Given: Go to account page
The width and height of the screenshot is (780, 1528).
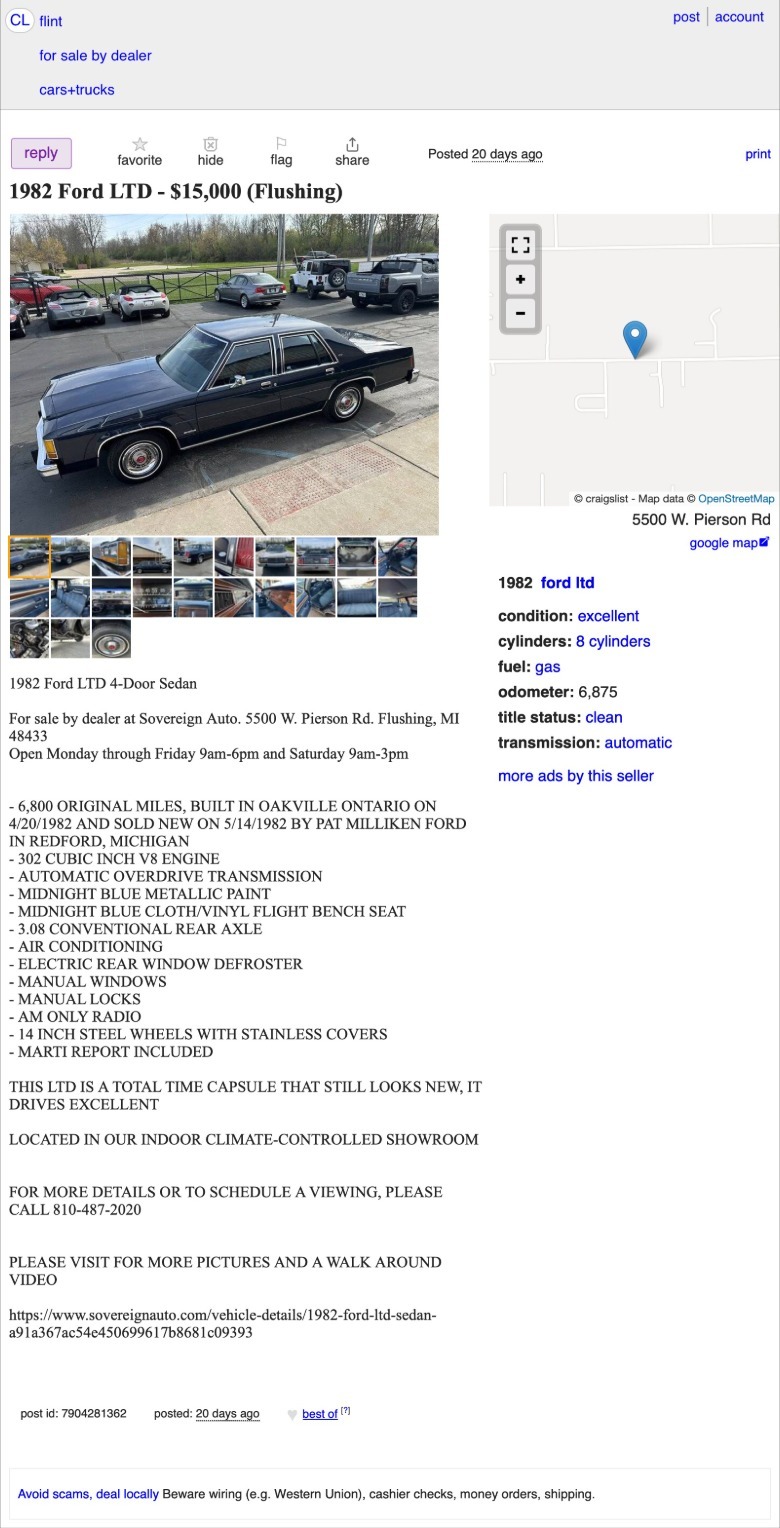Looking at the screenshot, I should 739,17.
